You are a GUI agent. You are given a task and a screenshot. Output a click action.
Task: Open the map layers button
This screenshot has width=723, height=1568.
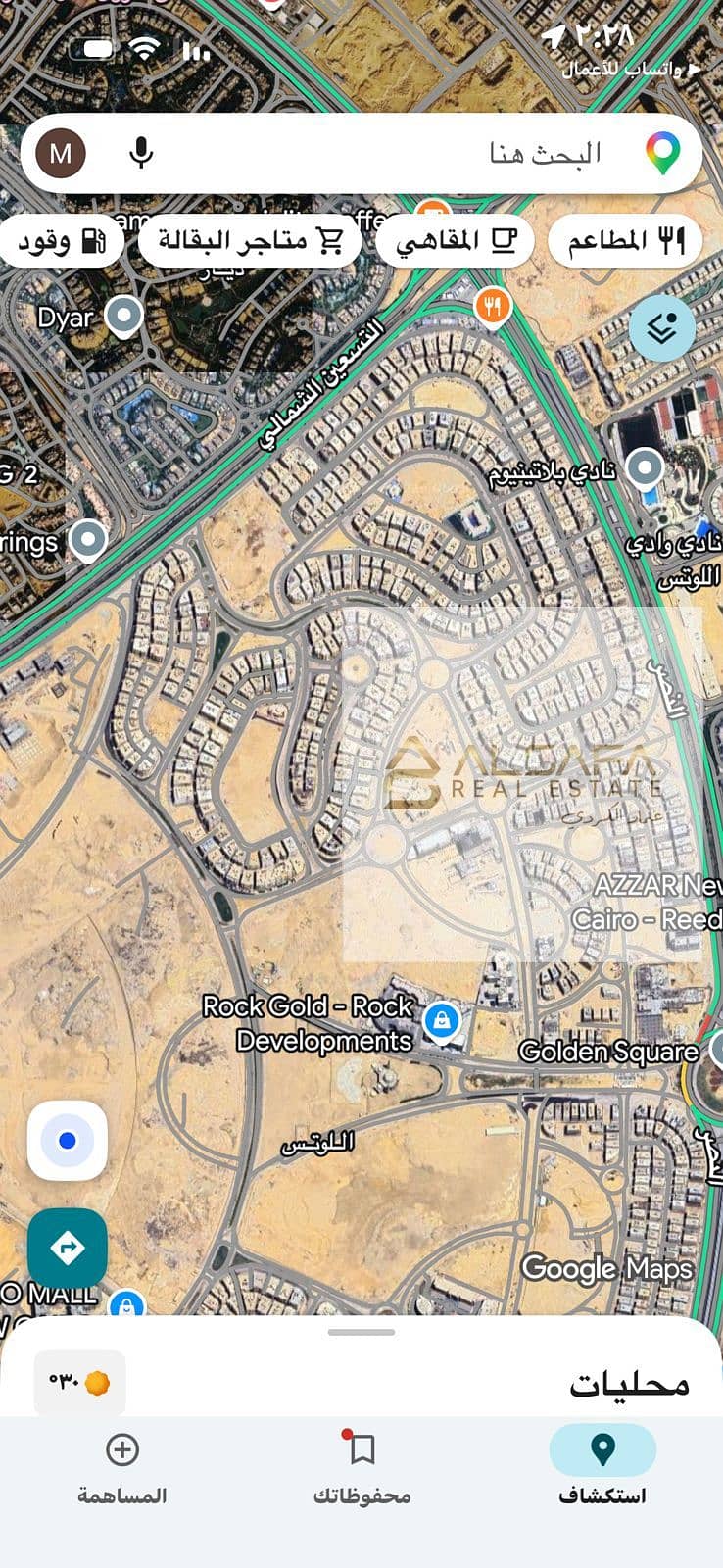662,327
